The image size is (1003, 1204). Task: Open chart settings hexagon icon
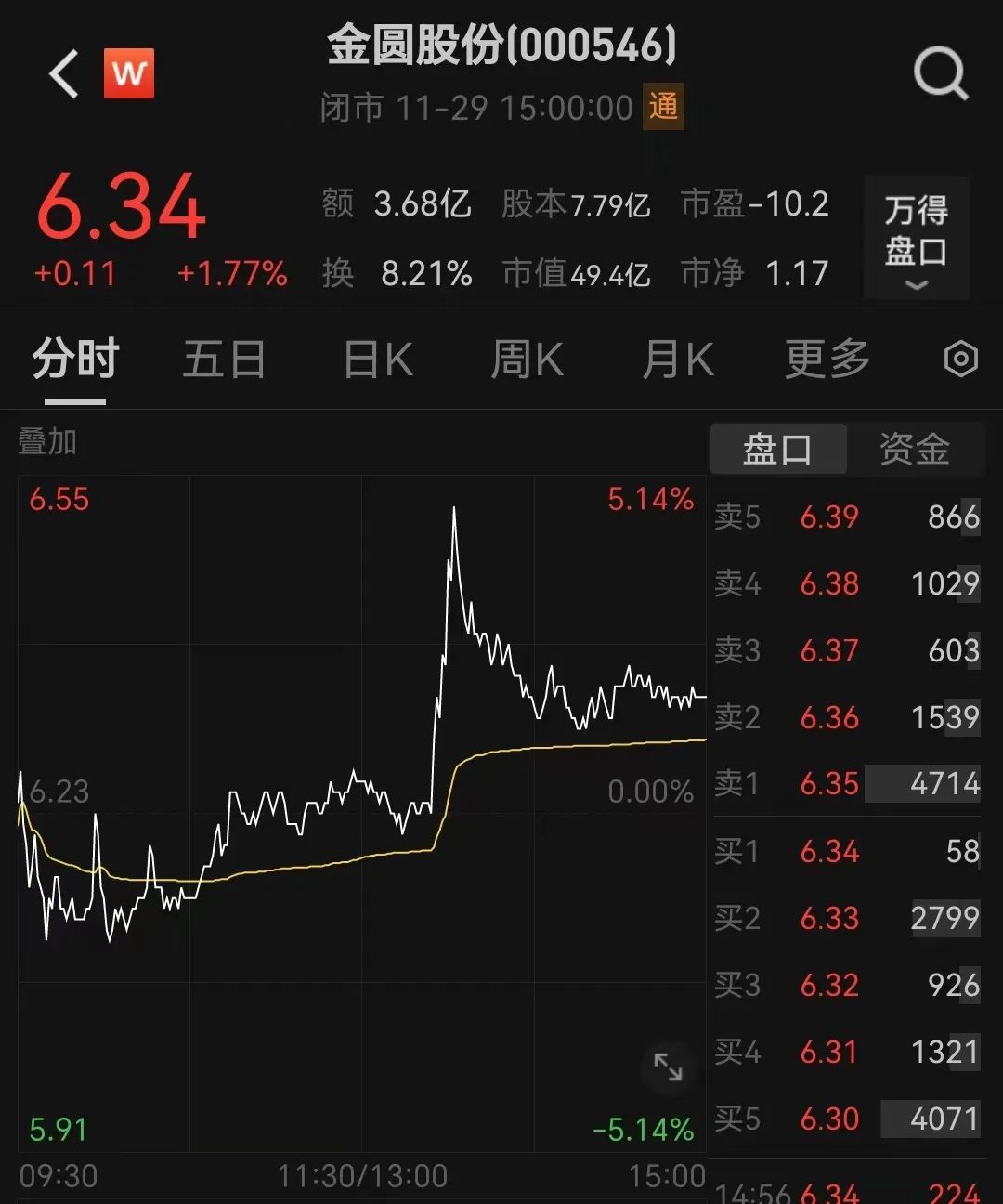960,359
